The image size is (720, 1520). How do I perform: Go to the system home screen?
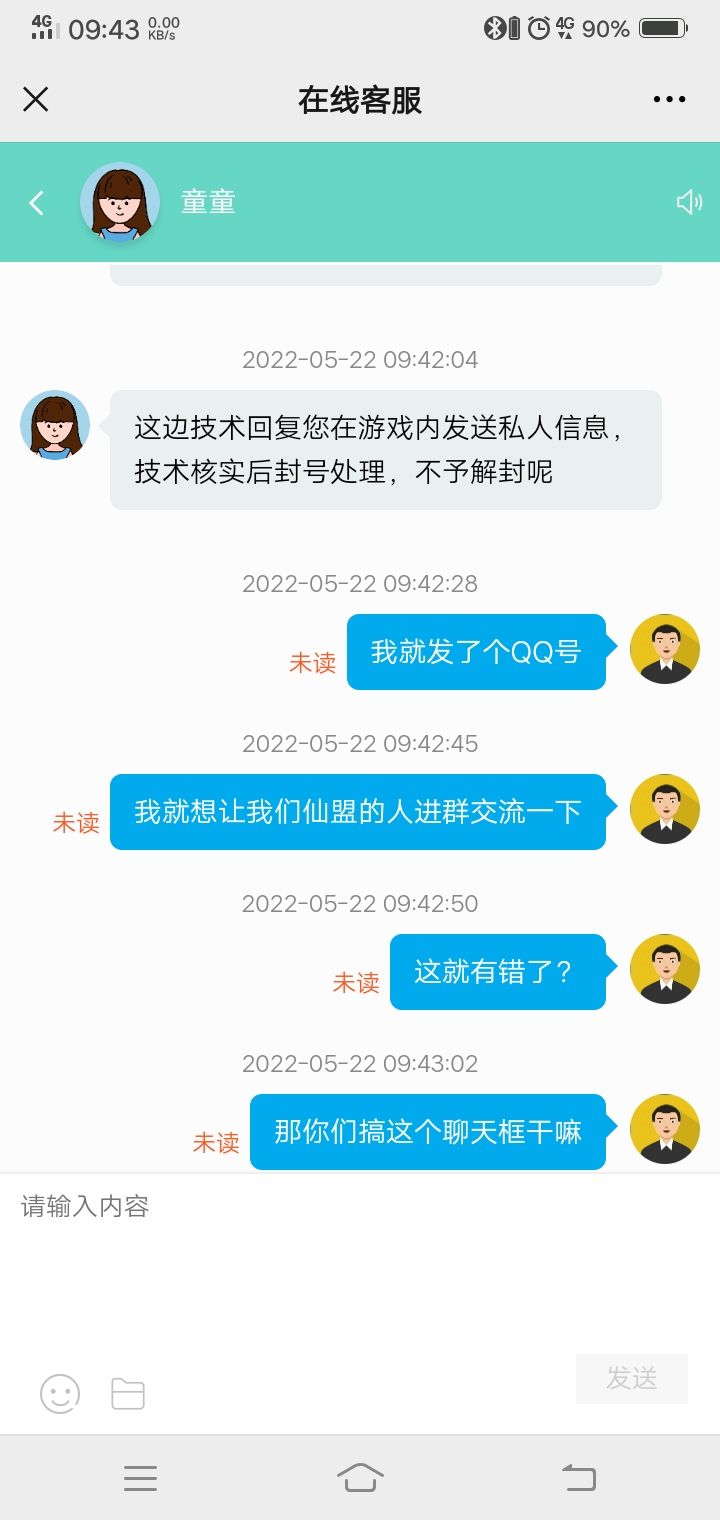point(360,1477)
